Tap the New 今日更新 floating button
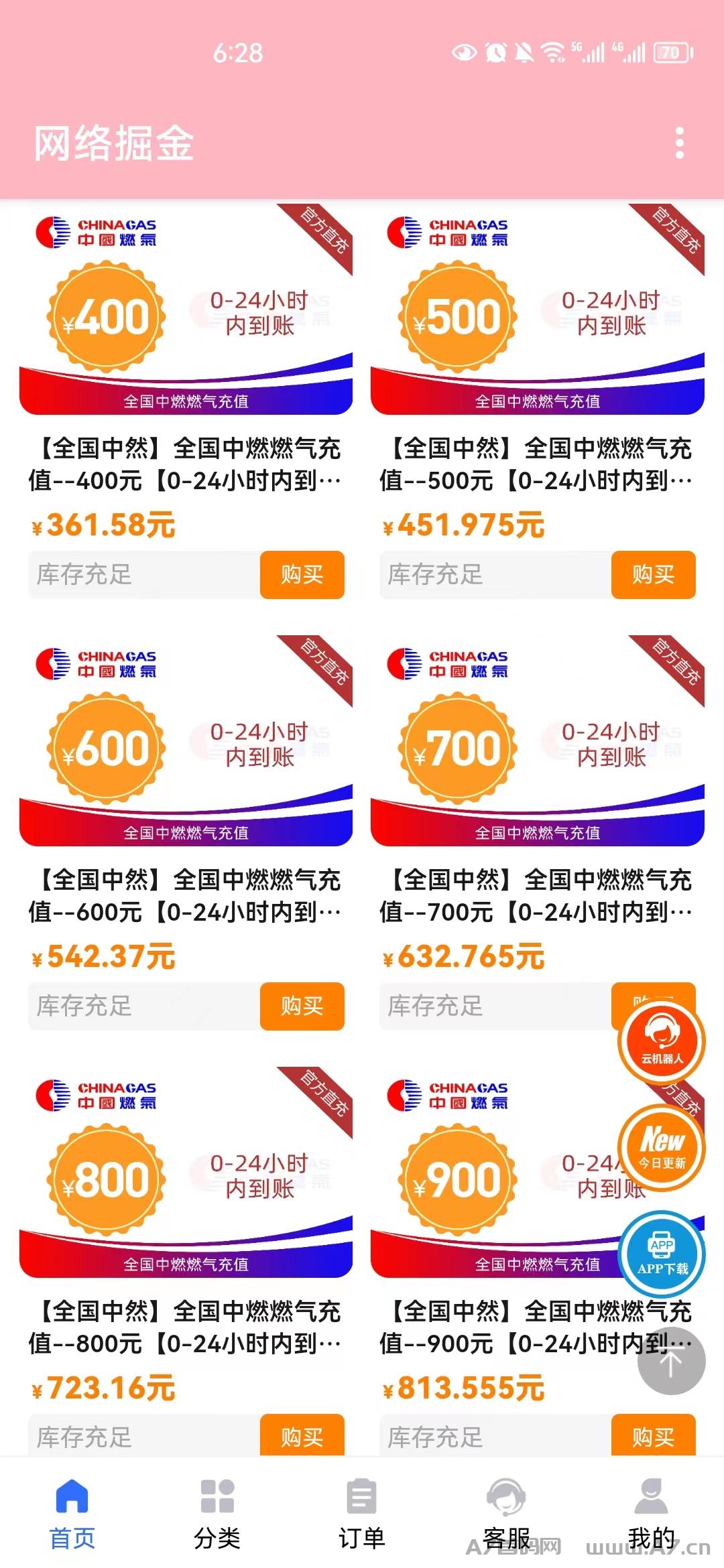The image size is (724, 1568). coord(662,1147)
